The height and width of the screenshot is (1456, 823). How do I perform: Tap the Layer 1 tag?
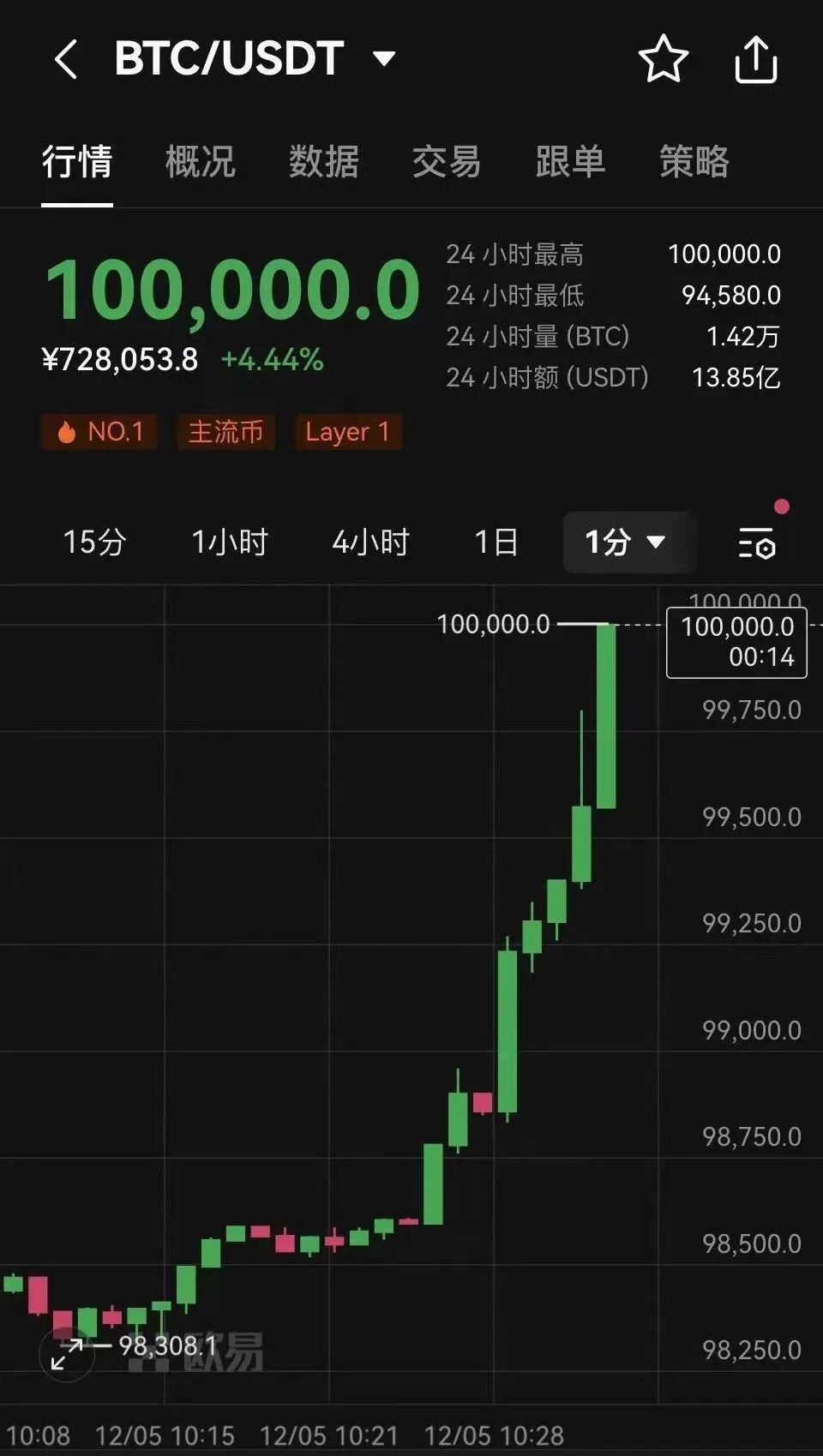348,432
